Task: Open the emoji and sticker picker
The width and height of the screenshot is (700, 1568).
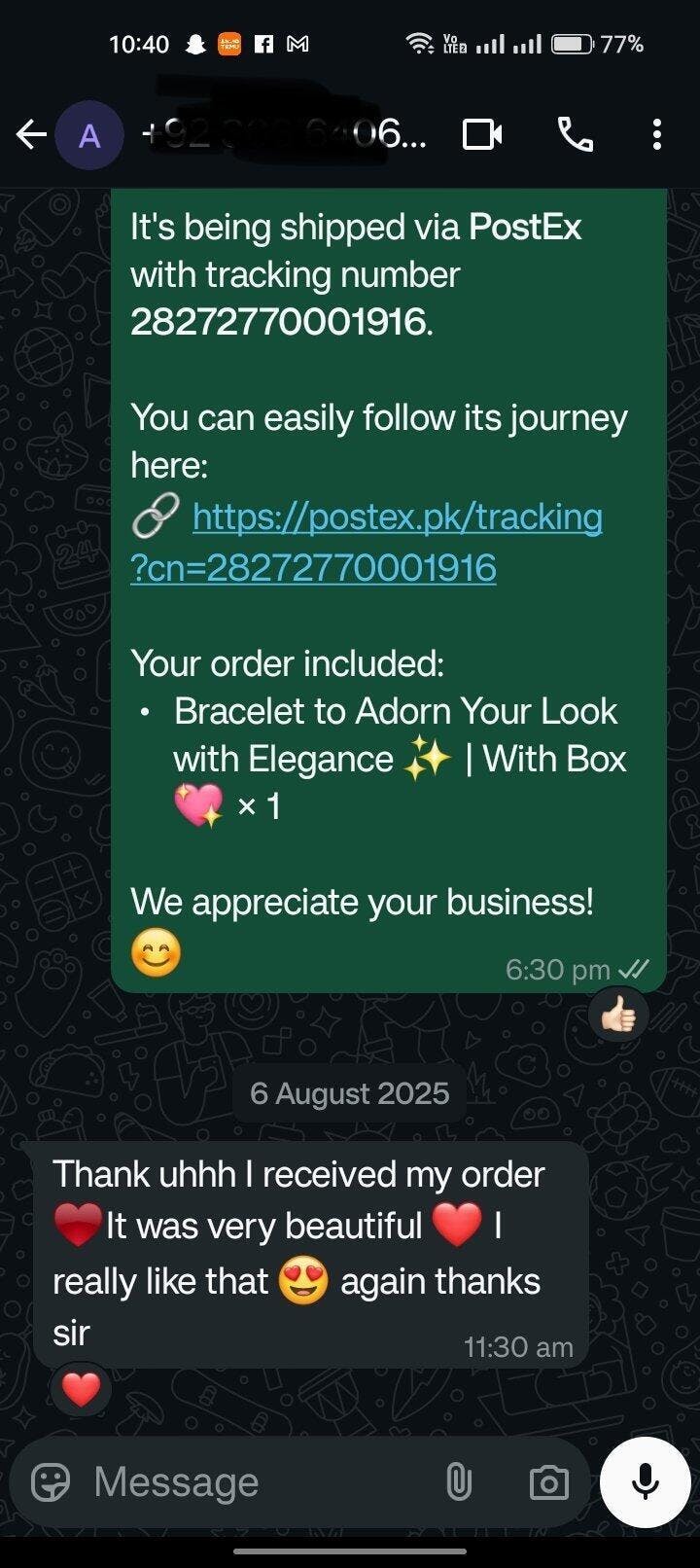Action: click(51, 1482)
